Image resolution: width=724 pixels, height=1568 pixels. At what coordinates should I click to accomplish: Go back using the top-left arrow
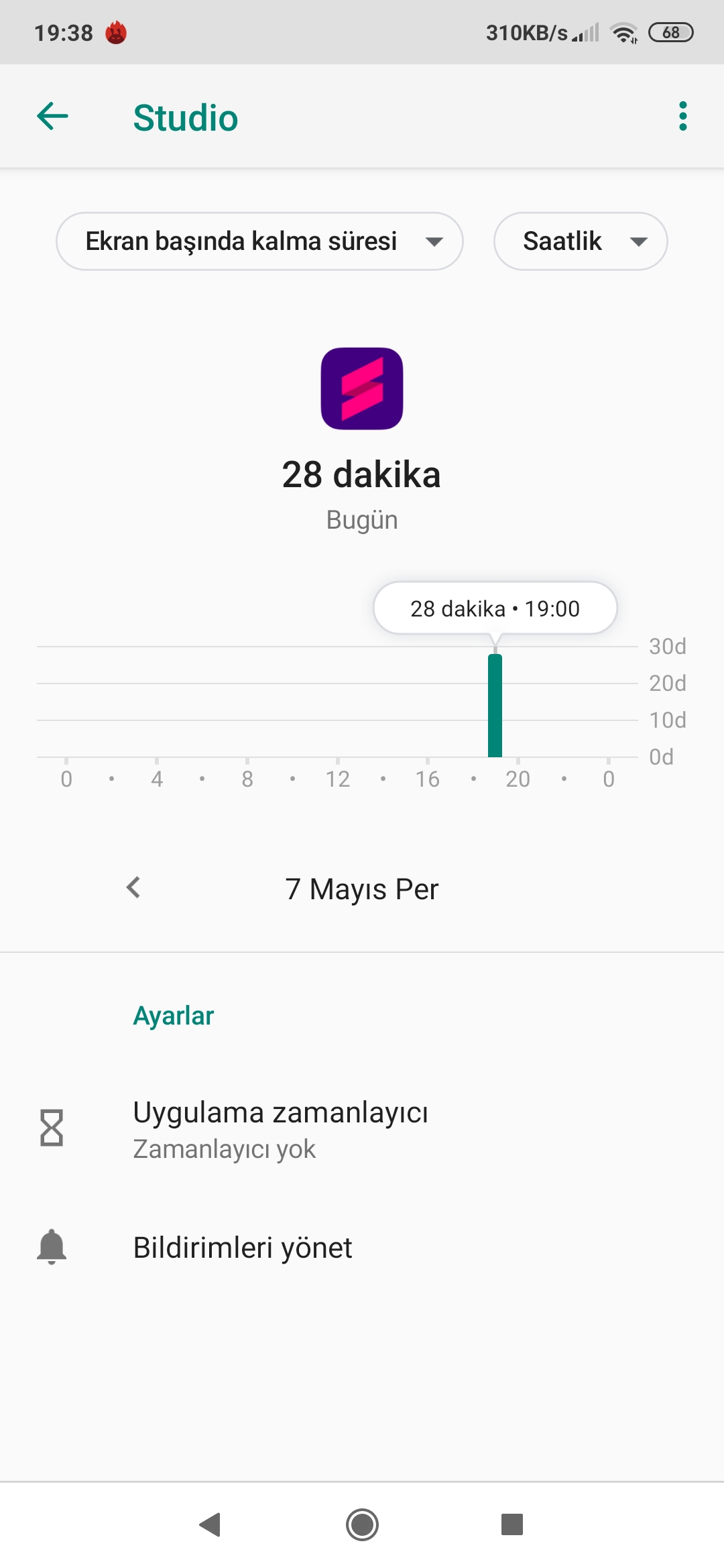tap(53, 117)
